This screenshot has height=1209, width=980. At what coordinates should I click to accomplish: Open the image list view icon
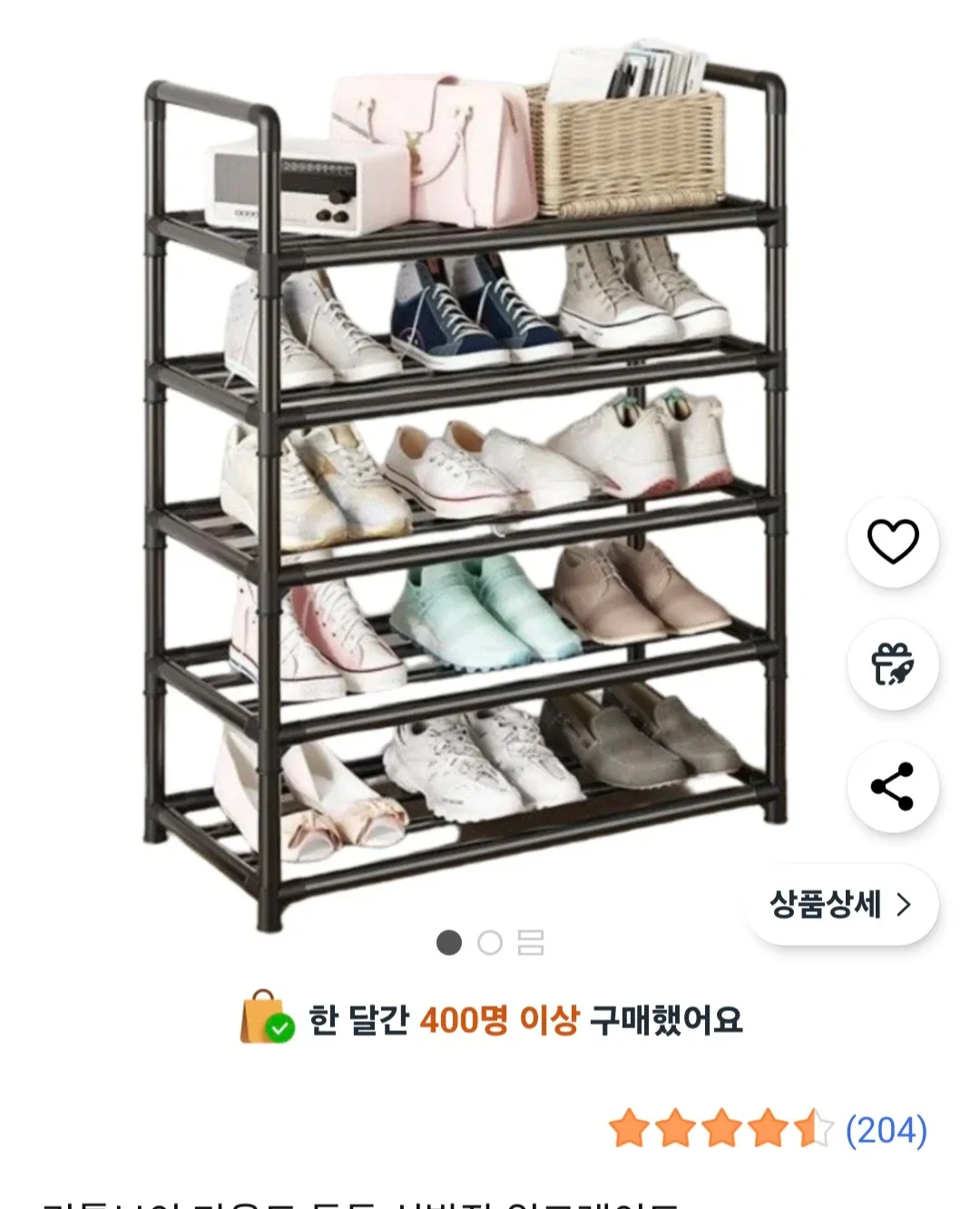[x=531, y=943]
